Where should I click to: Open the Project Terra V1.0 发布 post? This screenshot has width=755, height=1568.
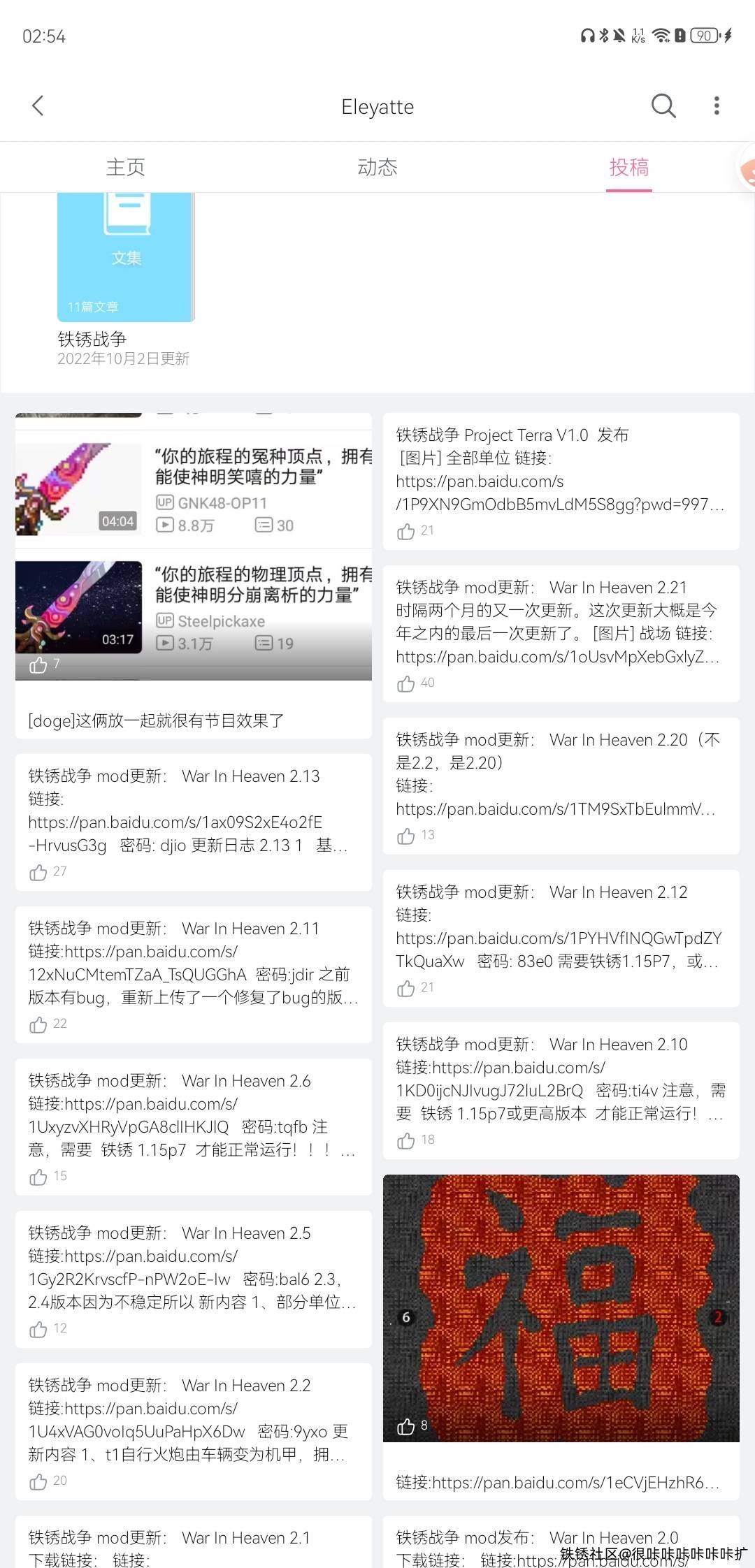click(x=559, y=470)
